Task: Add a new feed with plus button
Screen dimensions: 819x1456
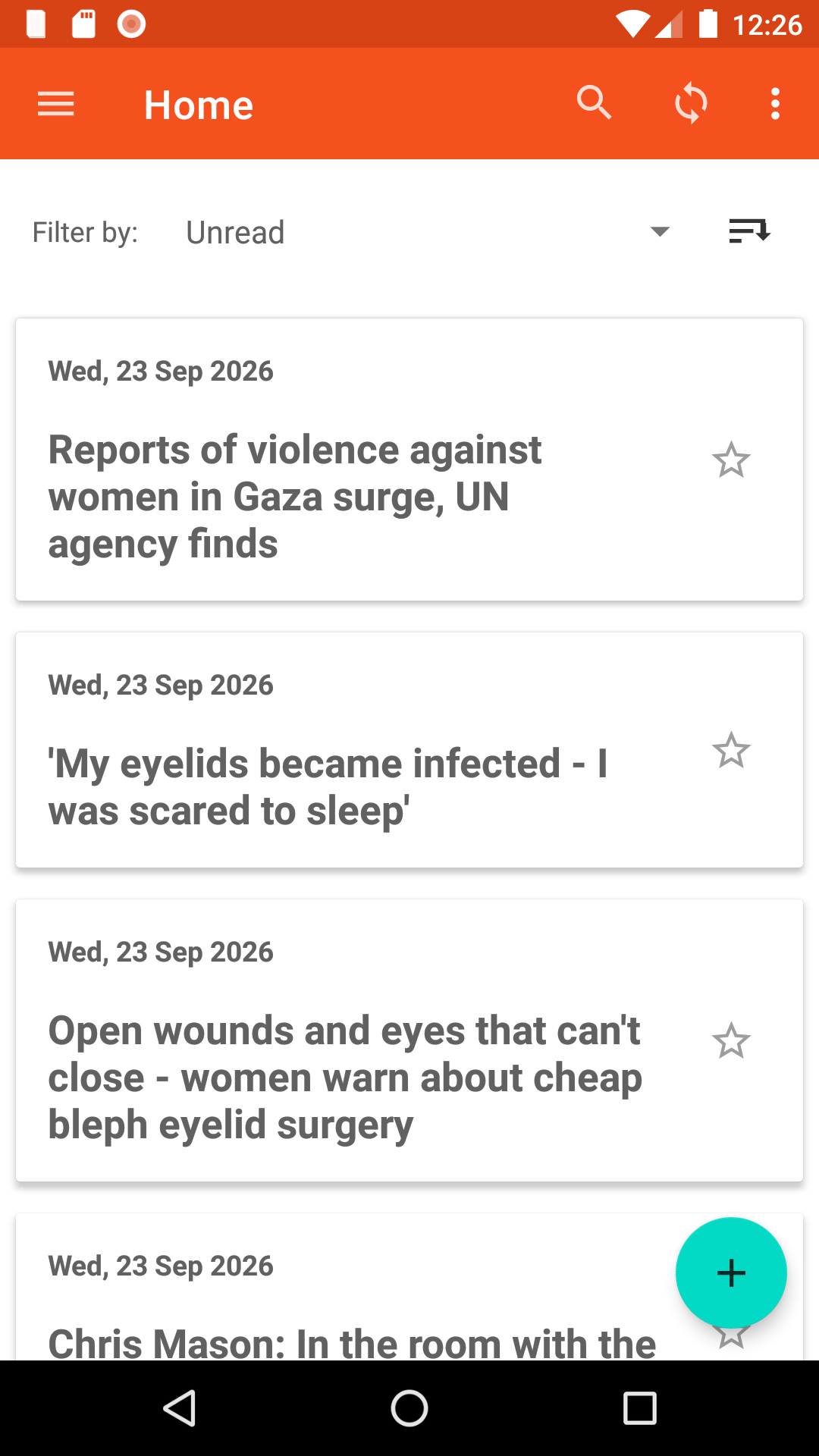Action: (x=731, y=1272)
